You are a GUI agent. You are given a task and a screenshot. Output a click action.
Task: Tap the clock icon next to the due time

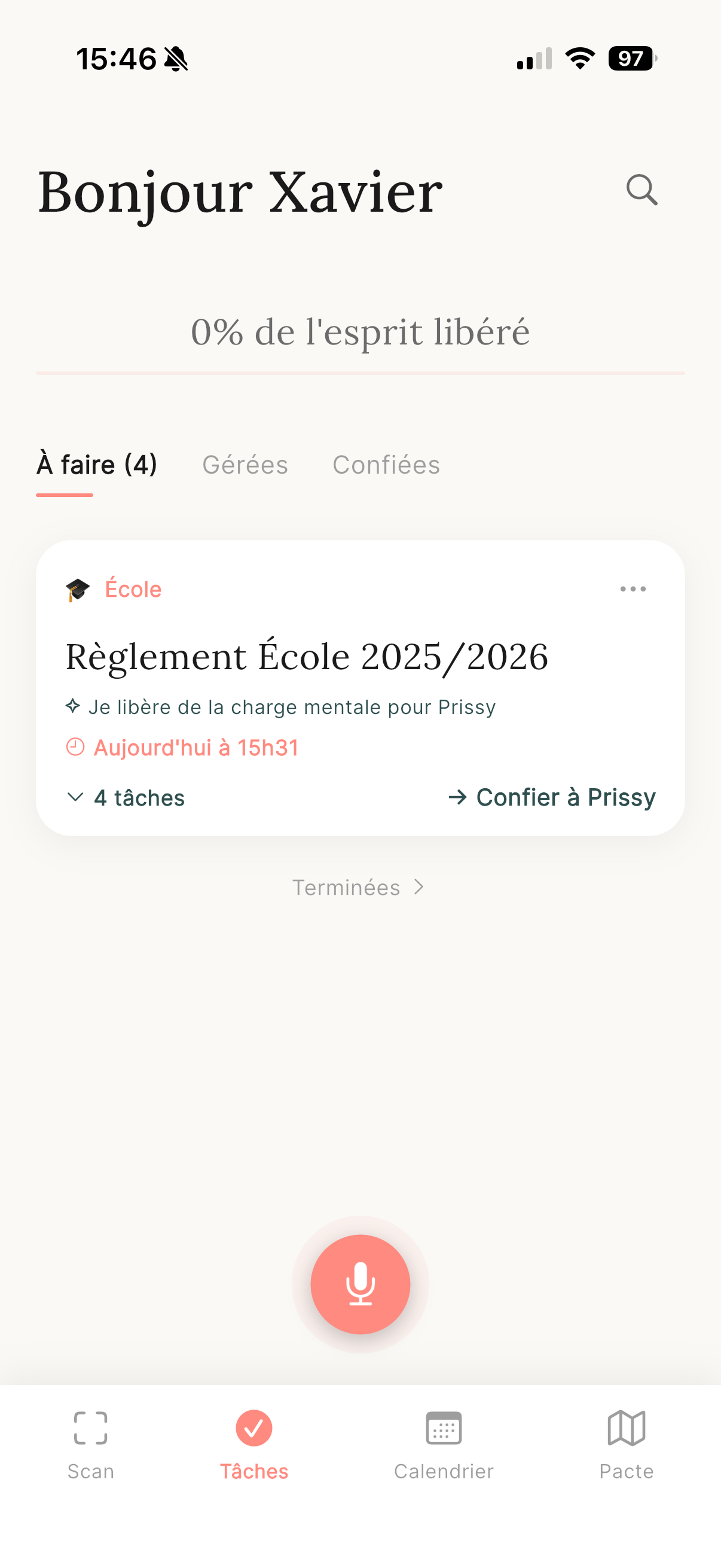click(x=74, y=747)
